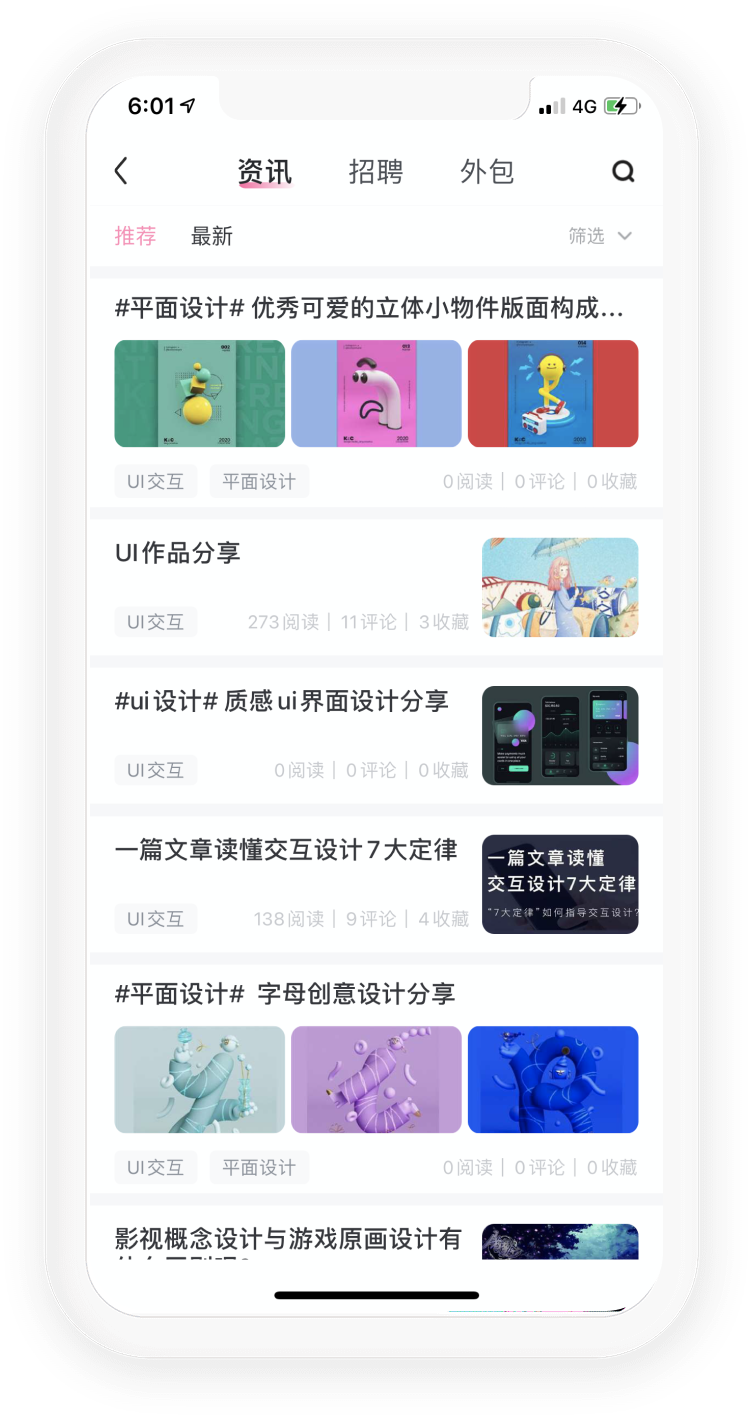This screenshot has height=1418, width=752.
Task: Switch to the 外包 tab
Action: 487,171
